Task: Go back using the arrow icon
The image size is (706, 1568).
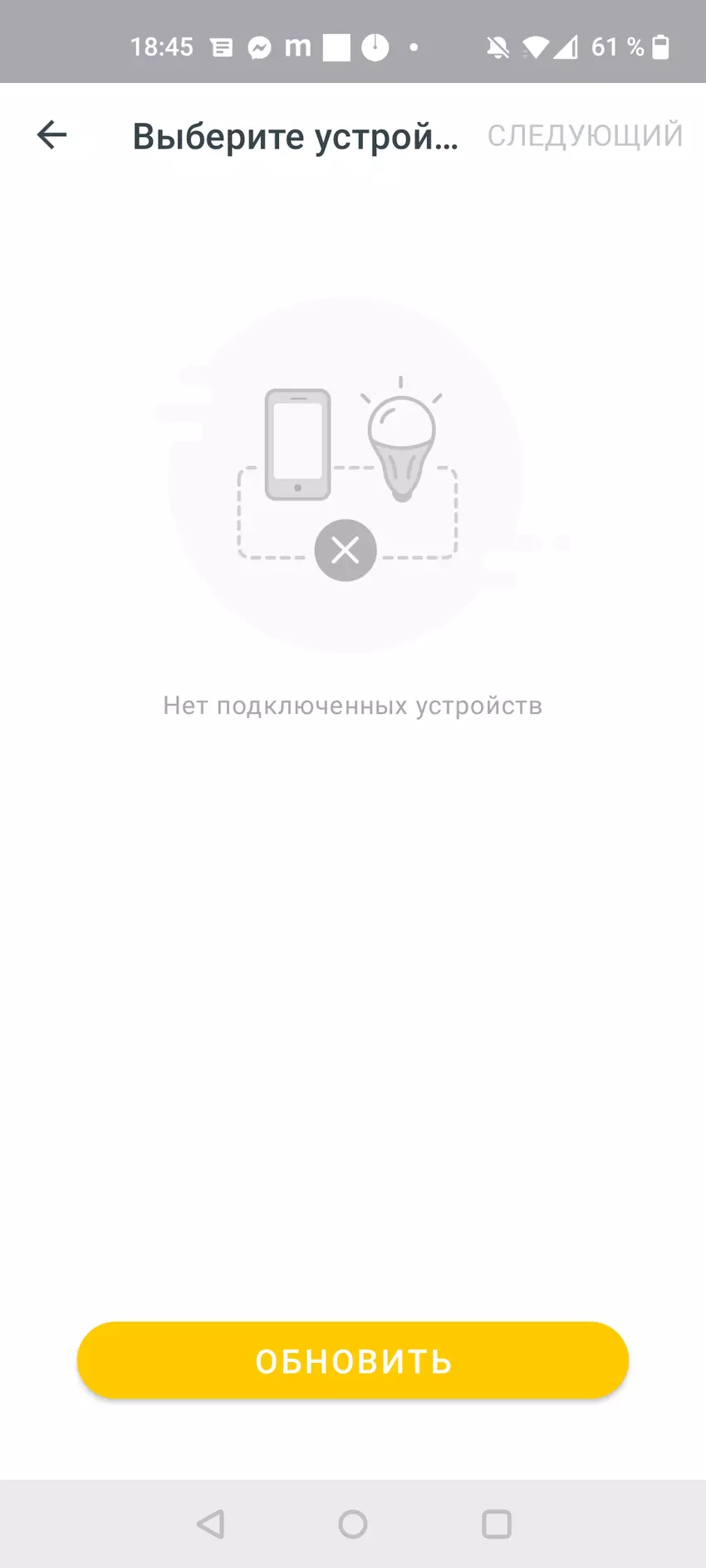Action: 51,134
